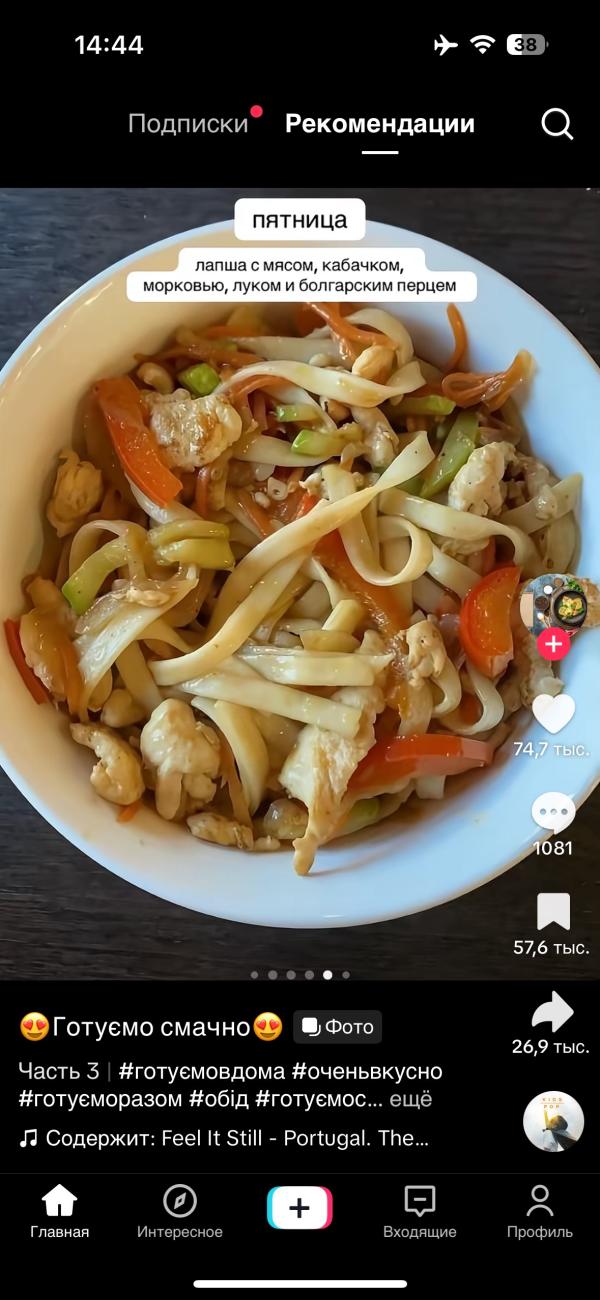Image resolution: width=600 pixels, height=1300 pixels.
Task: Open the spinning sound disc
Action: click(x=553, y=1121)
